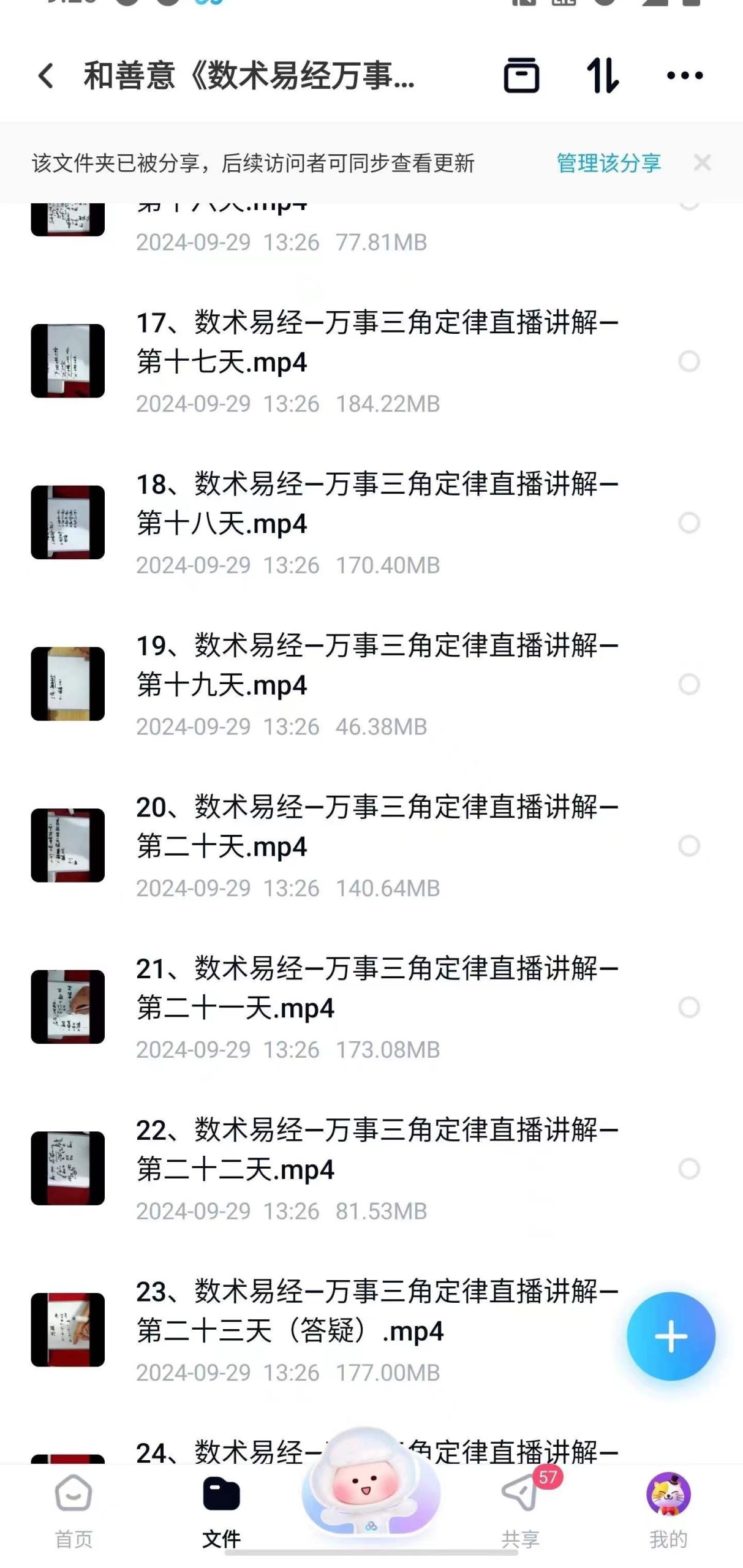Switch to the 文件 tab
This screenshot has width=743, height=1568.
click(221, 1509)
